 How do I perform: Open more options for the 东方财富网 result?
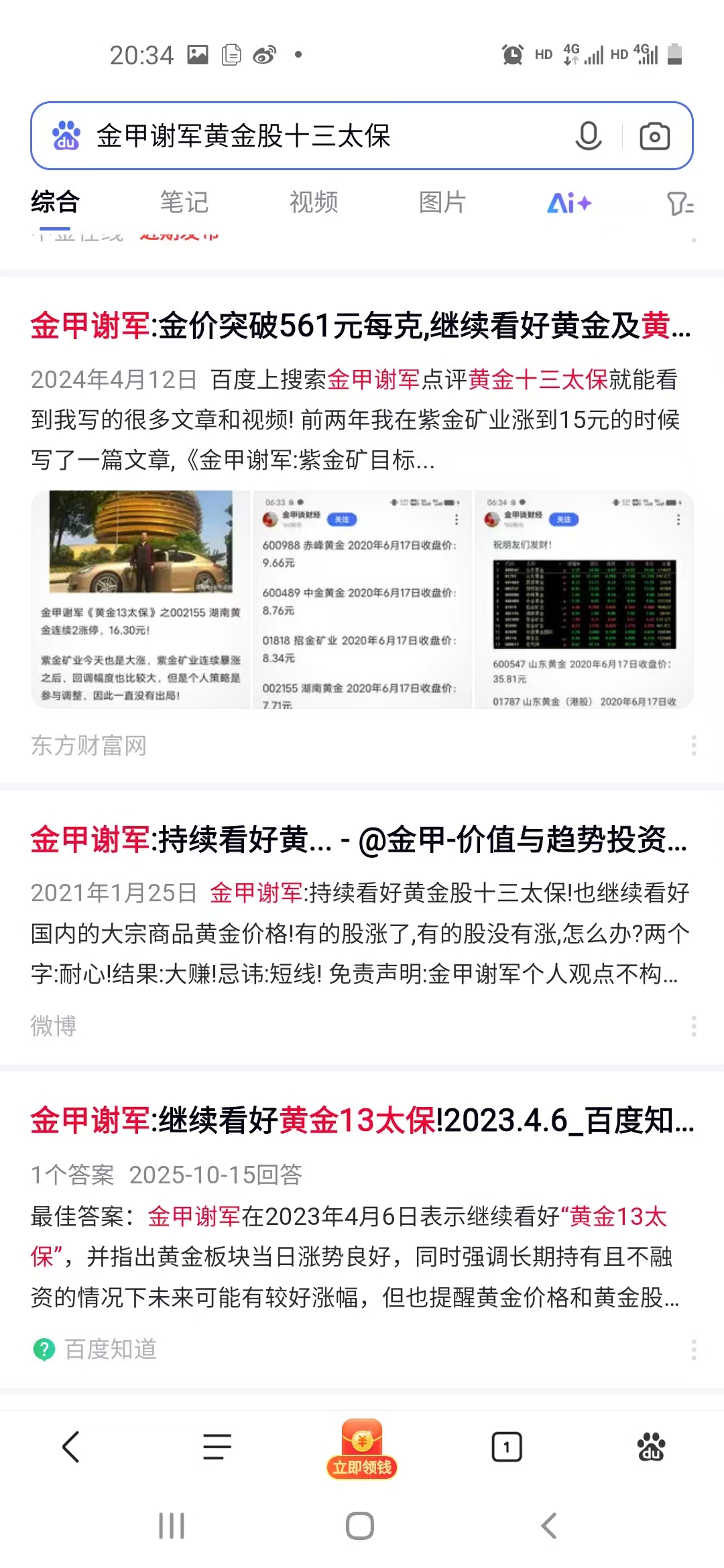click(694, 745)
